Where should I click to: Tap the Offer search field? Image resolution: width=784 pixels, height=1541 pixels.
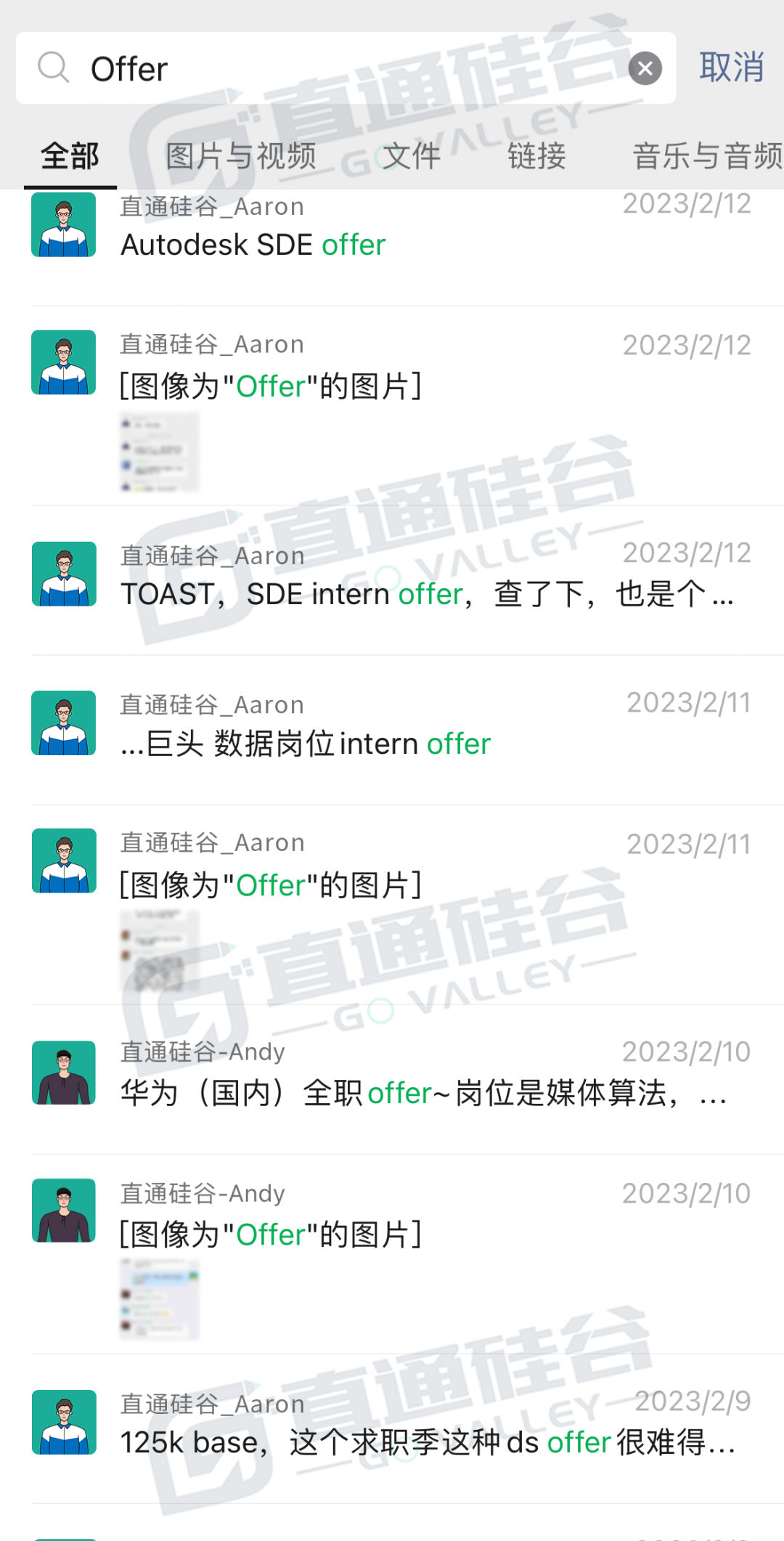[346, 68]
